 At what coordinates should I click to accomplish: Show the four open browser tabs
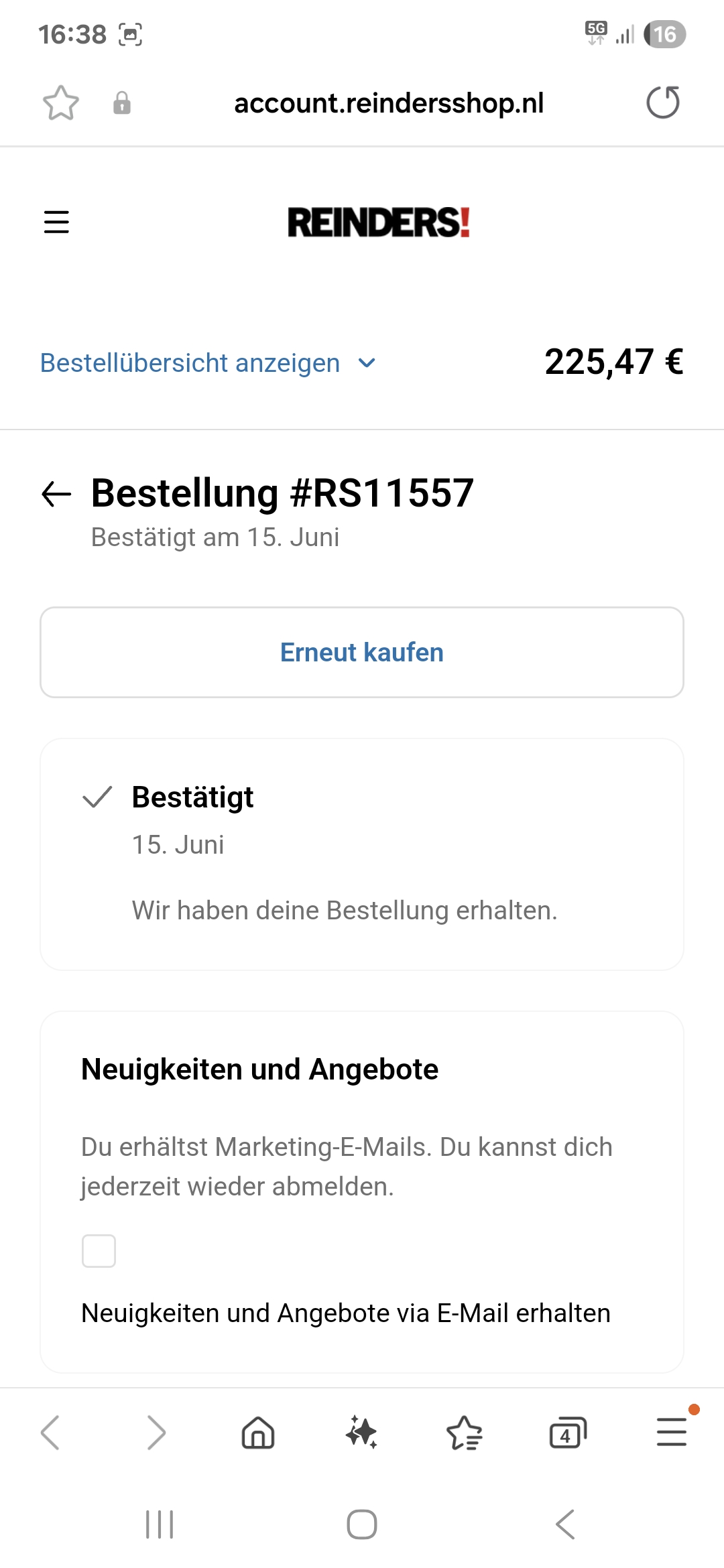pyautogui.click(x=567, y=1433)
